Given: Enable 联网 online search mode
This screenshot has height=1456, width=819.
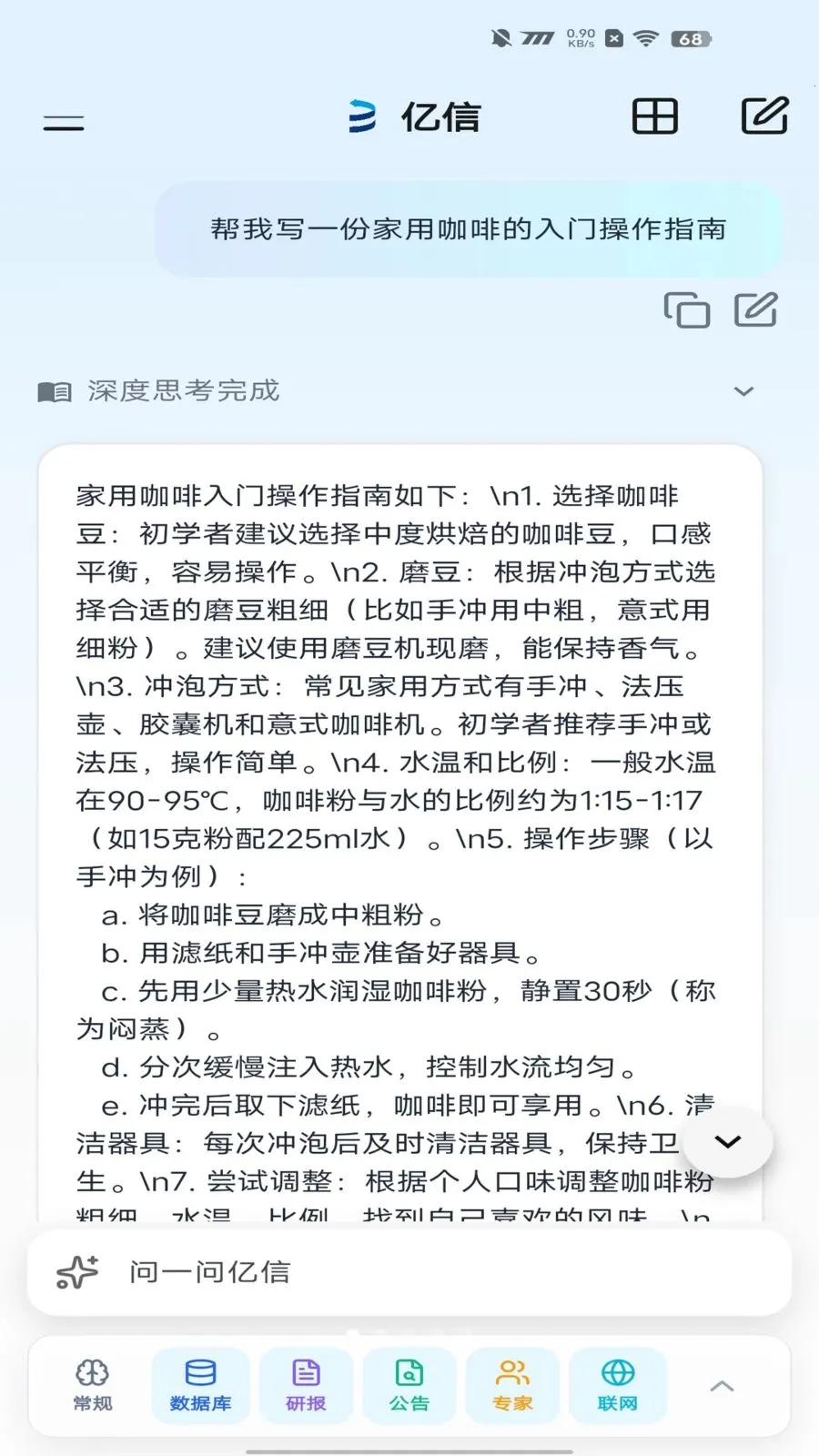Looking at the screenshot, I should [x=617, y=1384].
